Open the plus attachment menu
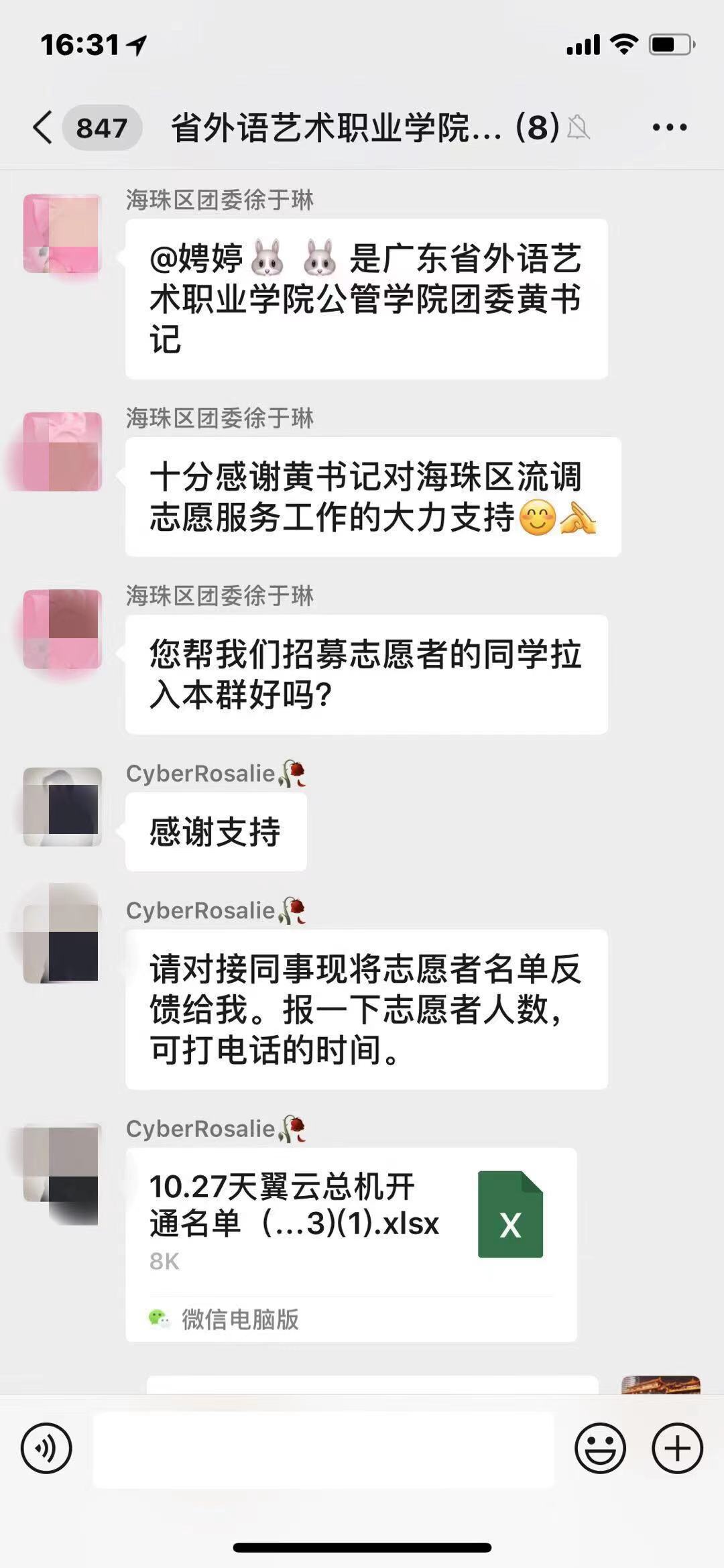Image resolution: width=724 pixels, height=1568 pixels. pos(677,1448)
